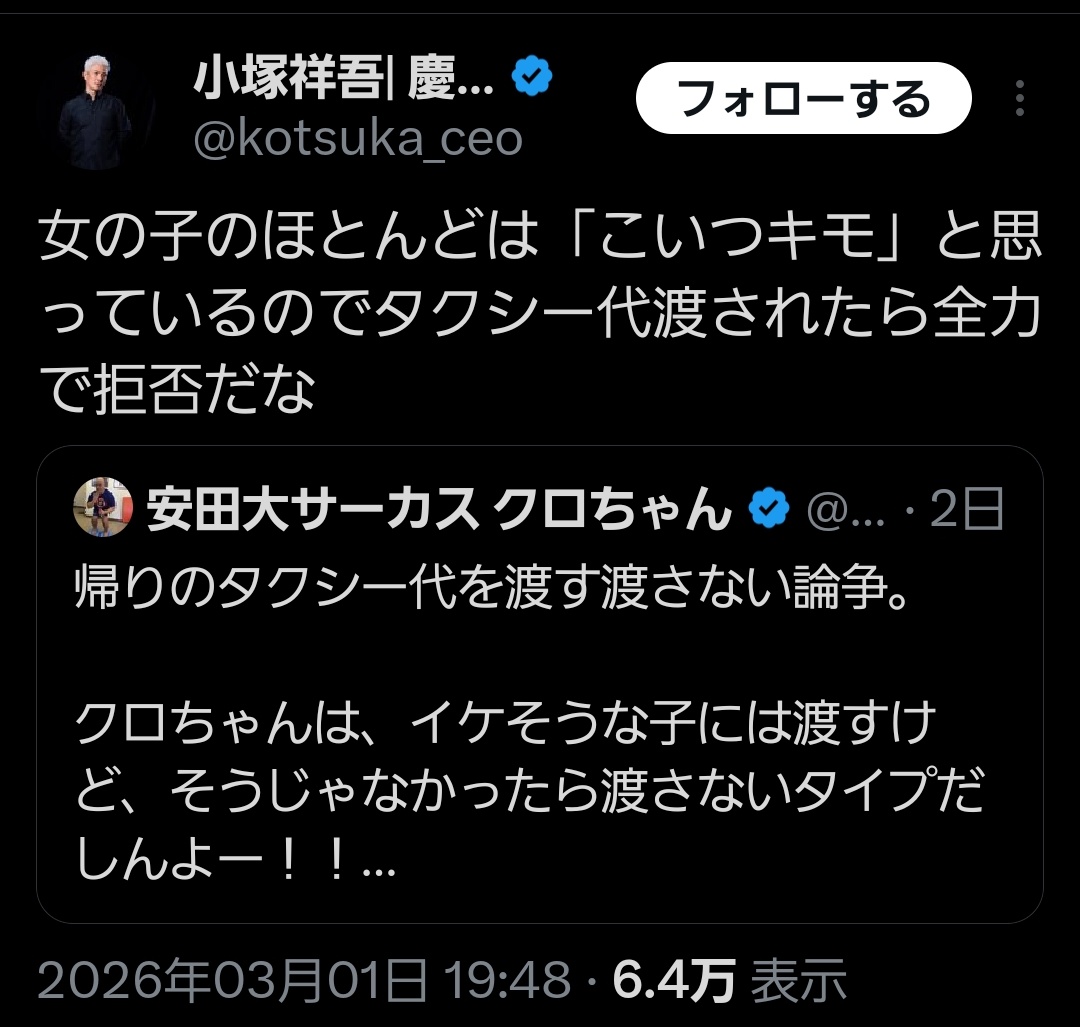The height and width of the screenshot is (1027, 1080).
Task: Open 小塚祥吾's profile picture
Action: point(96,110)
